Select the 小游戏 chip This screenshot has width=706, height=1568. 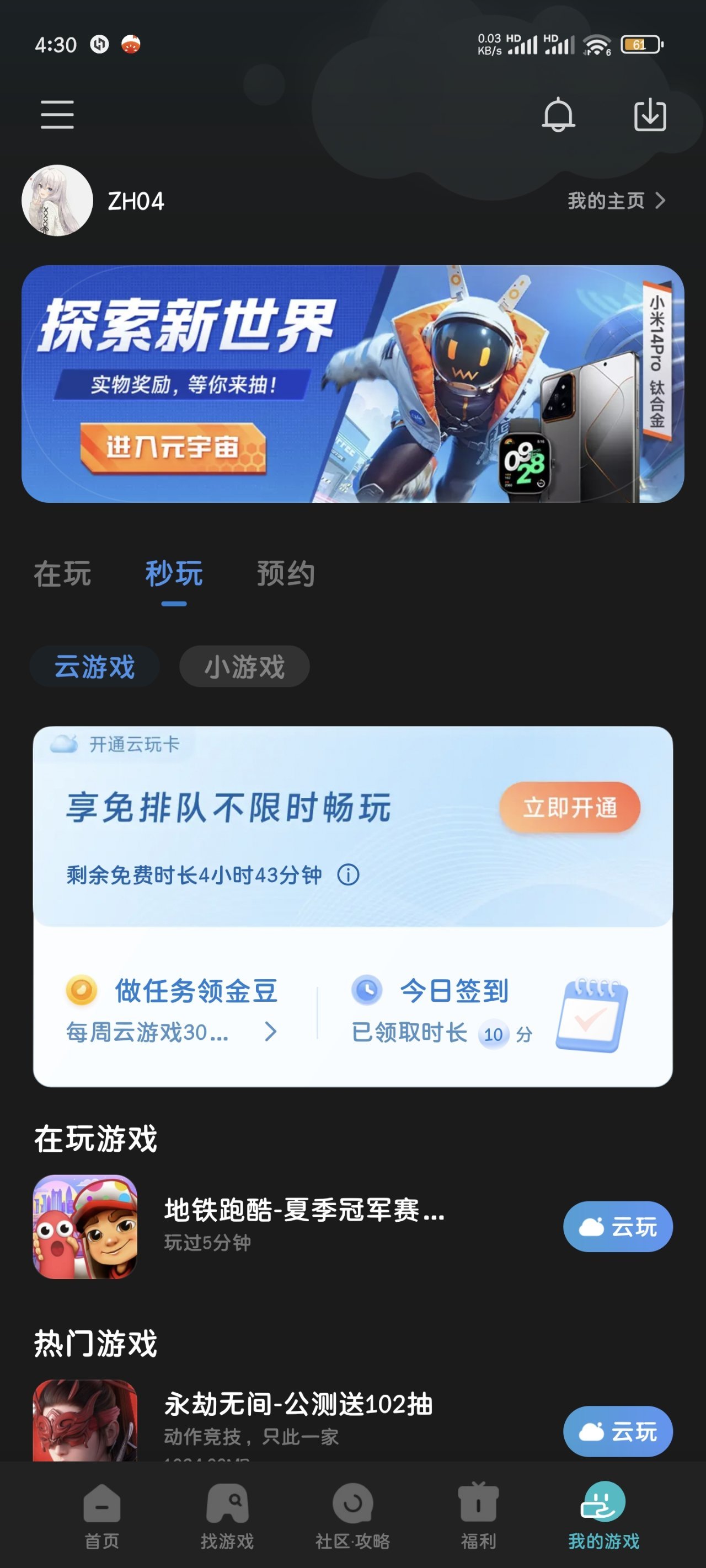[x=244, y=667]
